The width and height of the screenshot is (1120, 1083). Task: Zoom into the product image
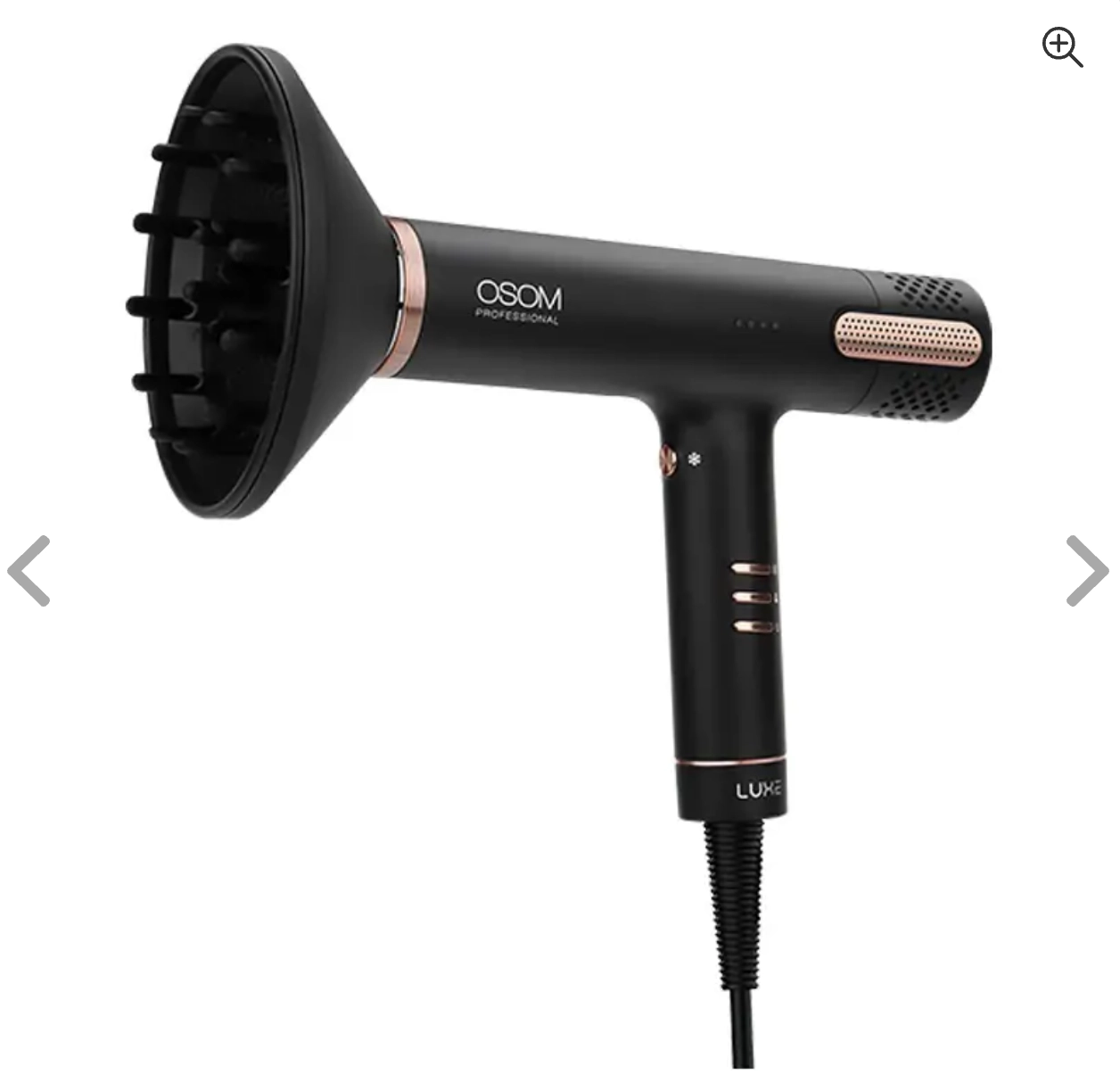tap(1062, 46)
